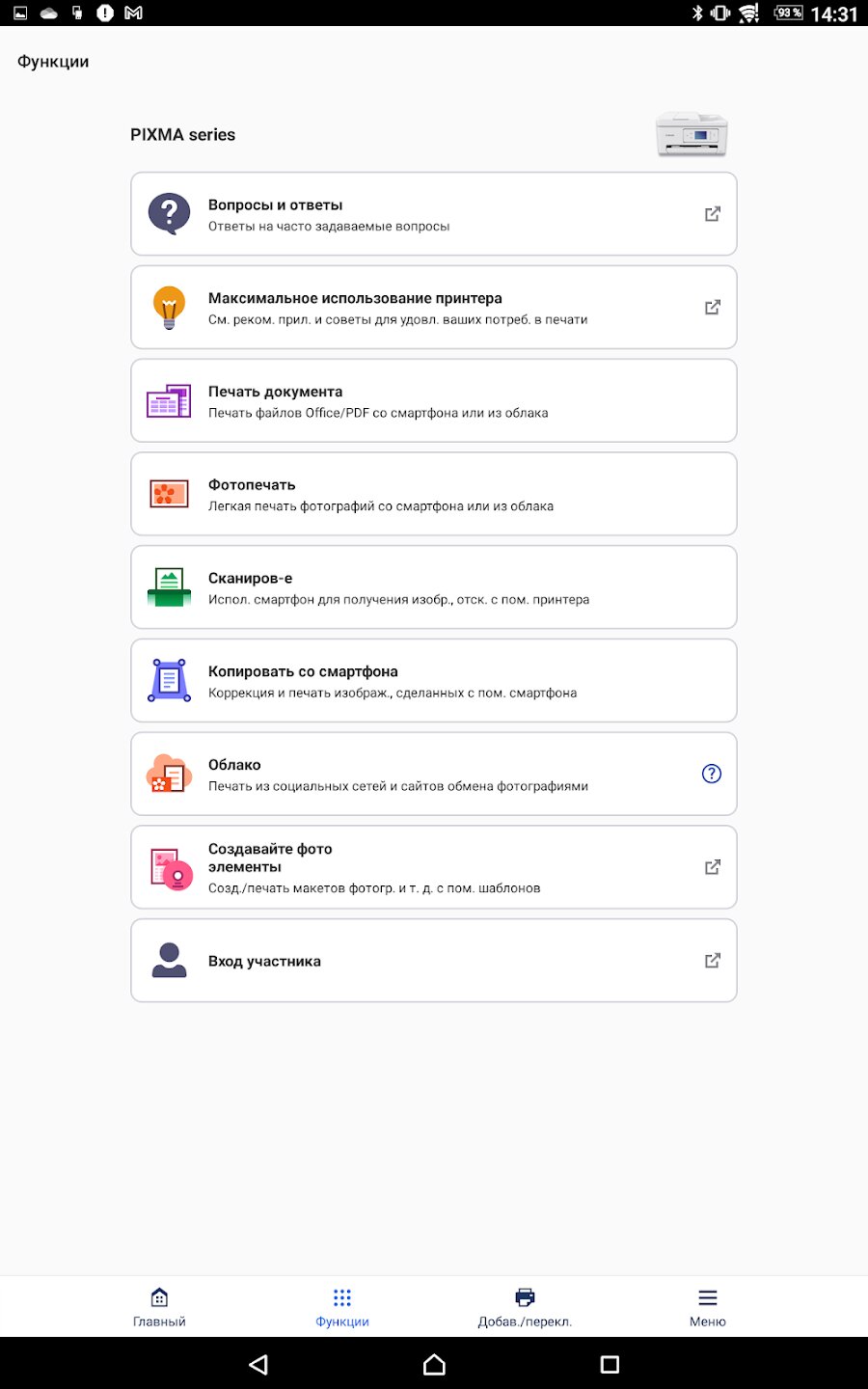Open Создавайте фото элементы

pyautogui.click(x=434, y=867)
